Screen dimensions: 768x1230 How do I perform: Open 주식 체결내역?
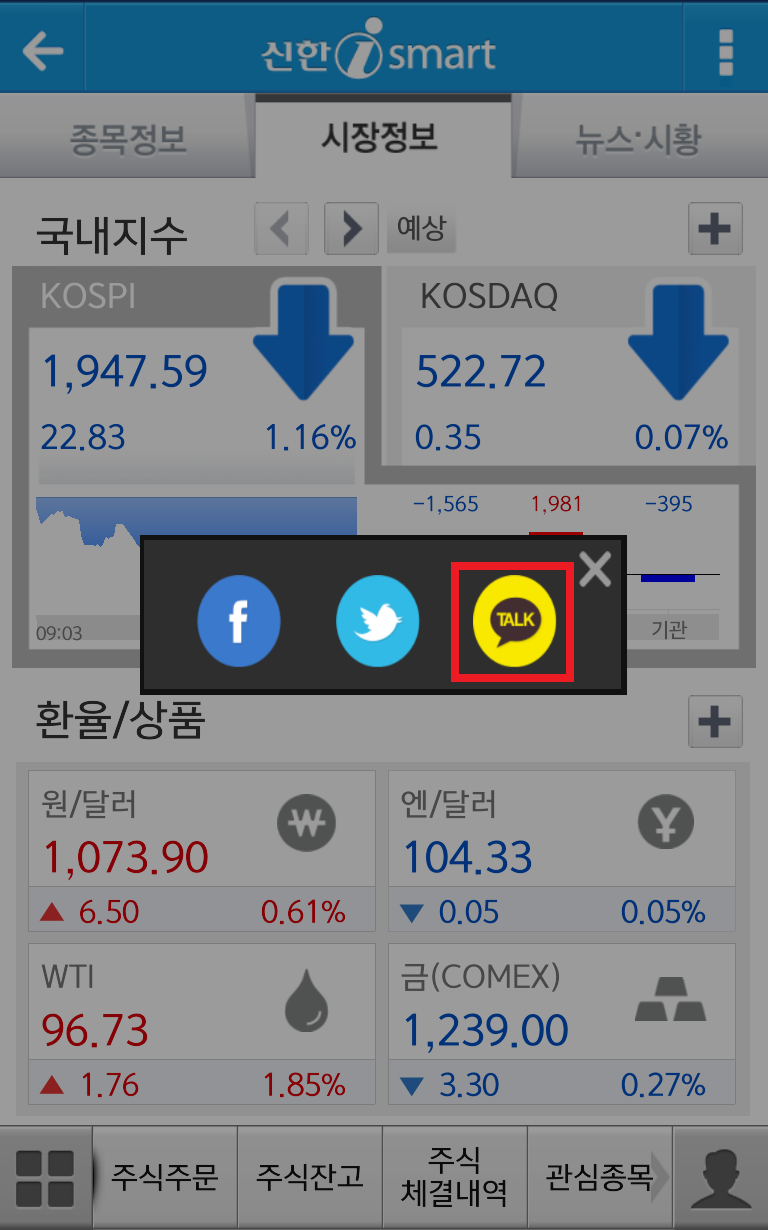[x=454, y=1177]
